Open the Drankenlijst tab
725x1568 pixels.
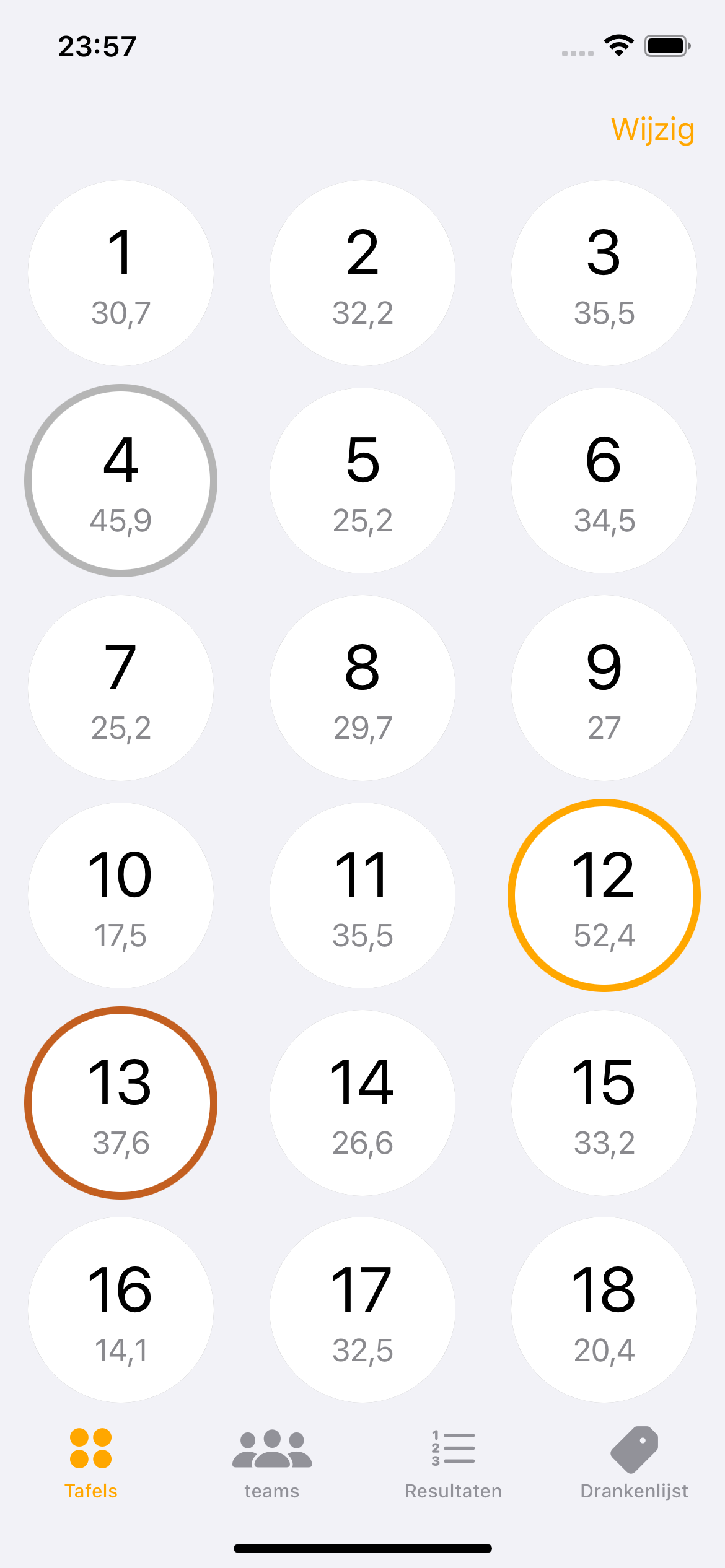(634, 1463)
